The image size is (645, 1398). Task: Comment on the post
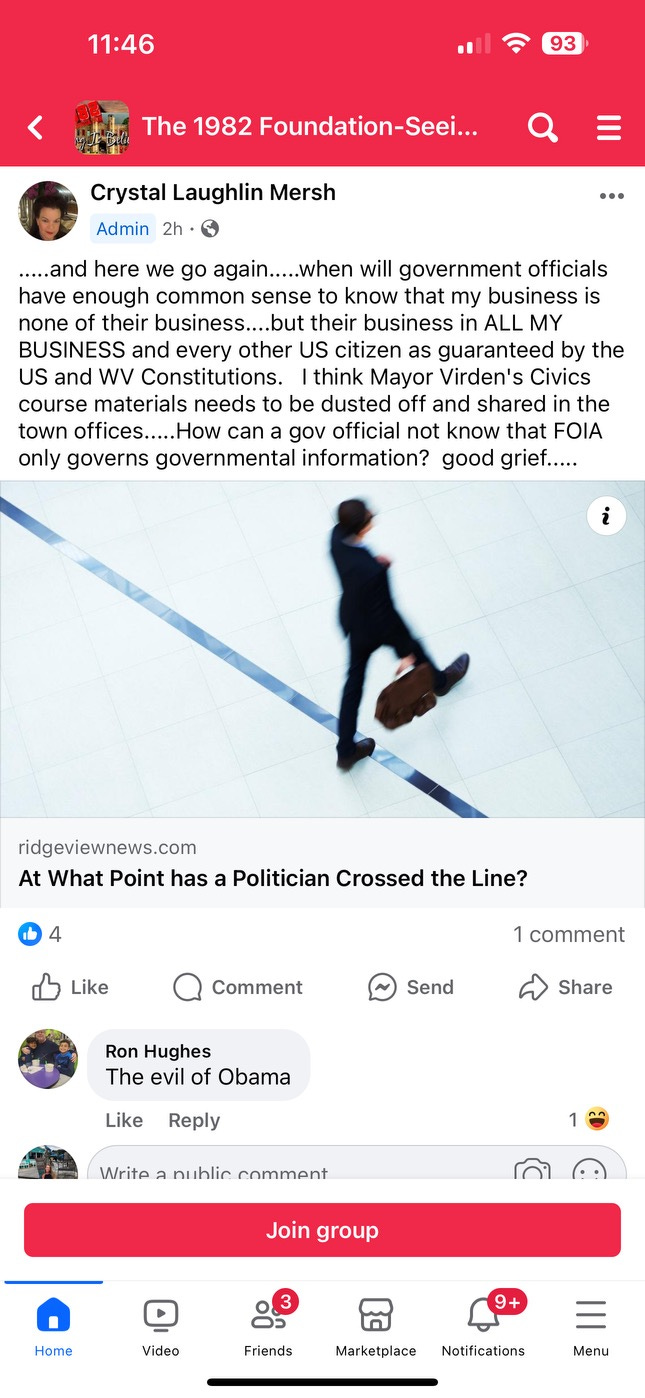click(238, 987)
